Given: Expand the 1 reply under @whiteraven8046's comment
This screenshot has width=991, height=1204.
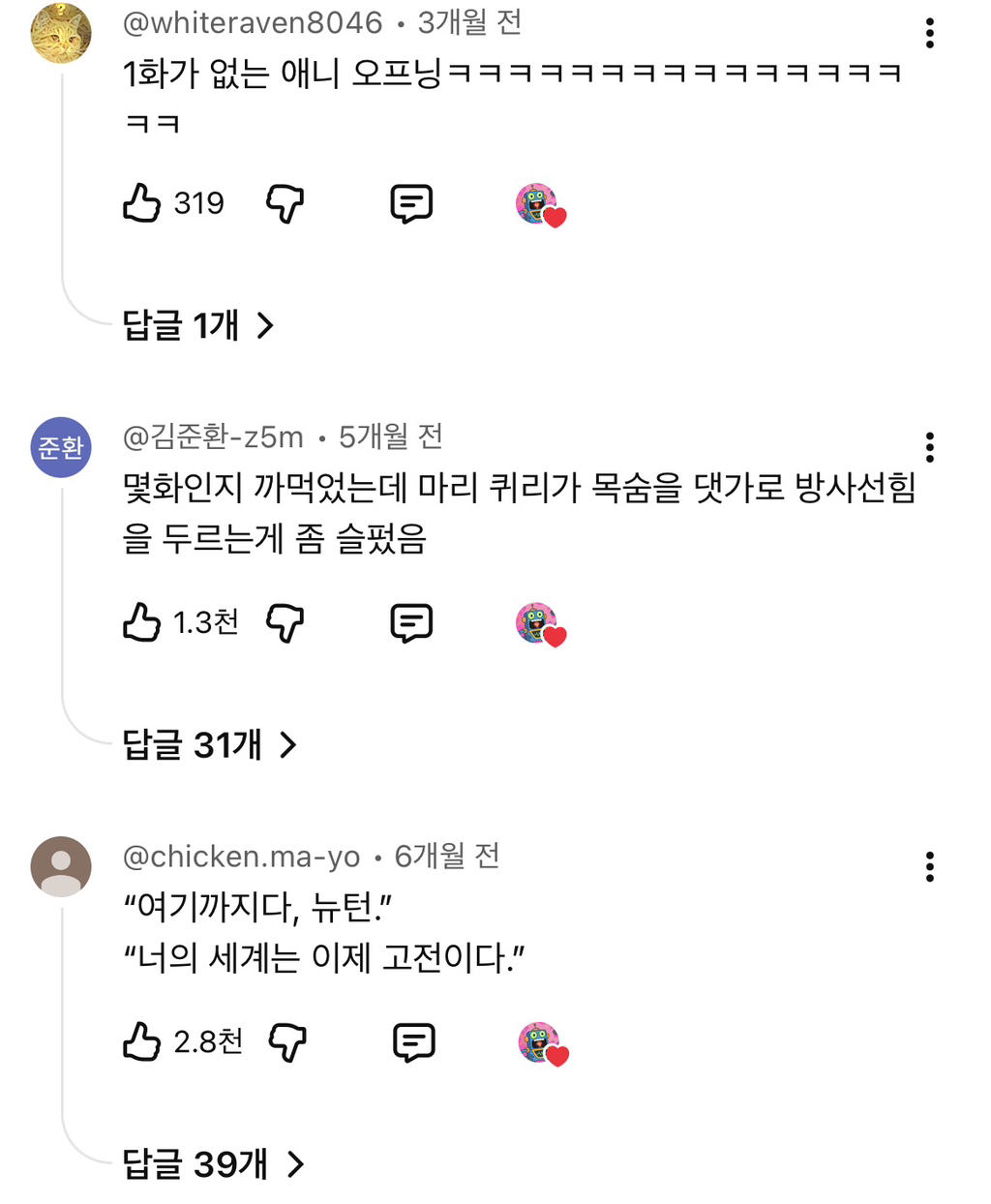Looking at the screenshot, I should pos(194,326).
